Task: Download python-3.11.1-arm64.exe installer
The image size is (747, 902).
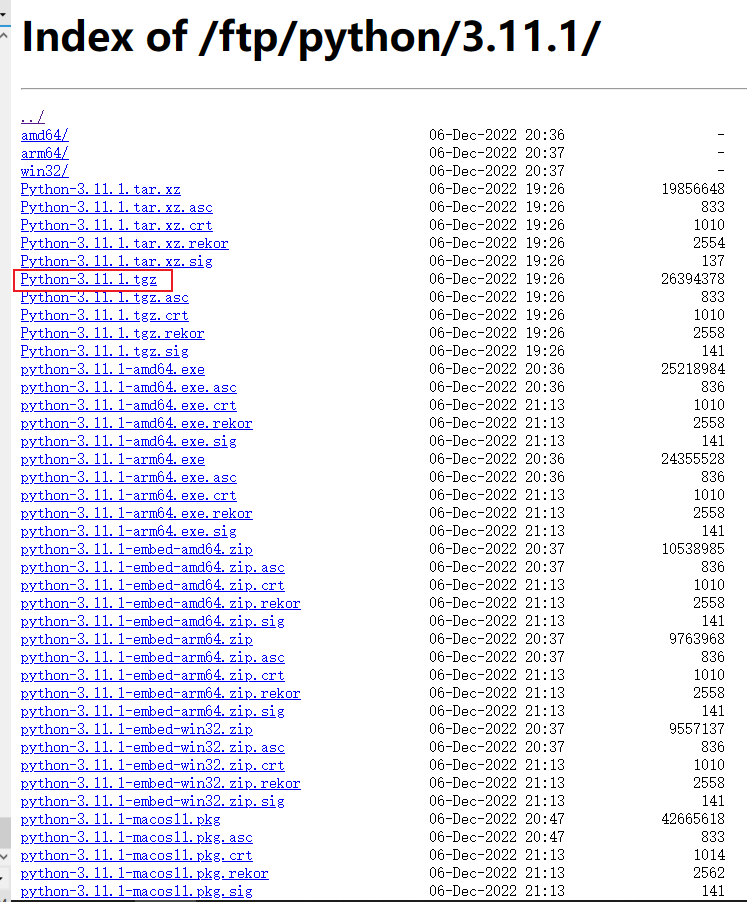Action: [x=112, y=459]
